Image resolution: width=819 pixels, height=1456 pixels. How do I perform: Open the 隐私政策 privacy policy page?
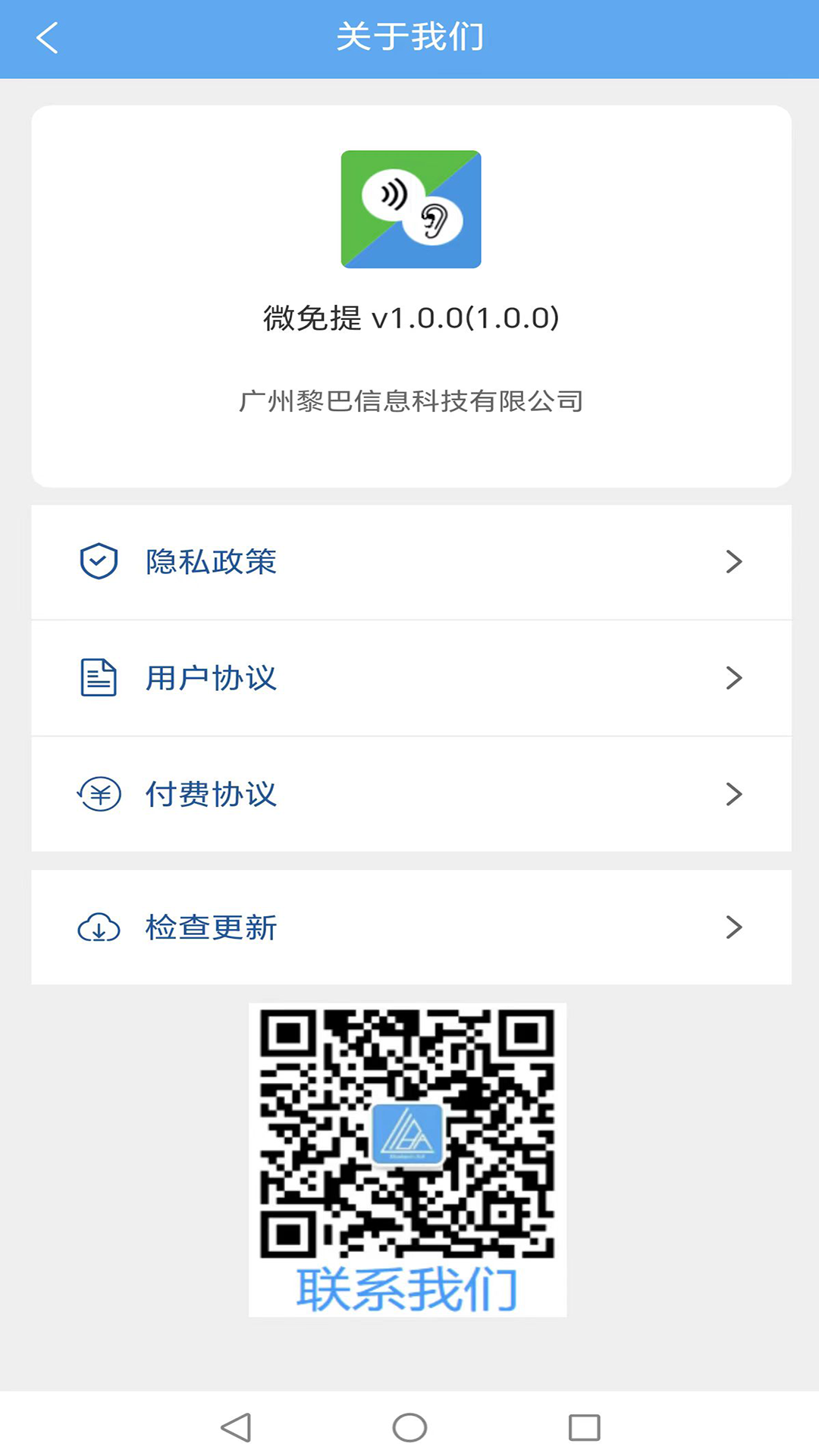[x=211, y=561]
